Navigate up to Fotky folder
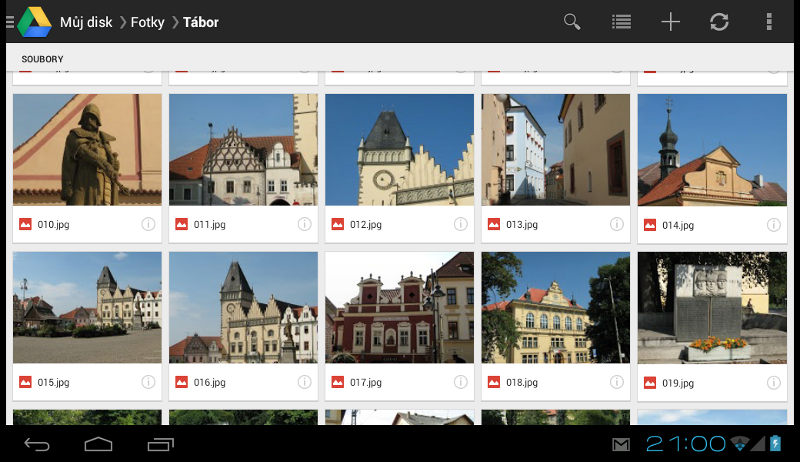 pos(147,22)
